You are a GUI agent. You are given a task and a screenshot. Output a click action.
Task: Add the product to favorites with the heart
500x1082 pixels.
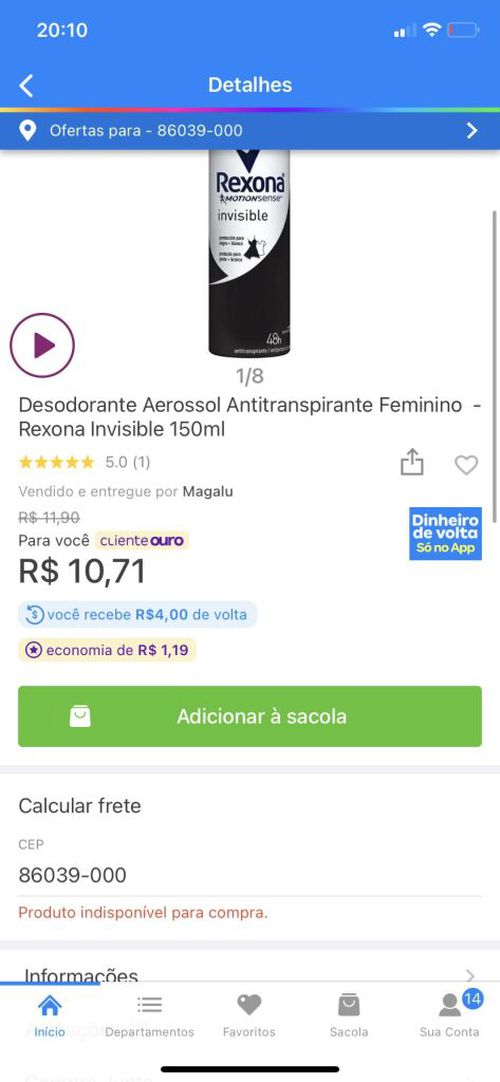[466, 465]
